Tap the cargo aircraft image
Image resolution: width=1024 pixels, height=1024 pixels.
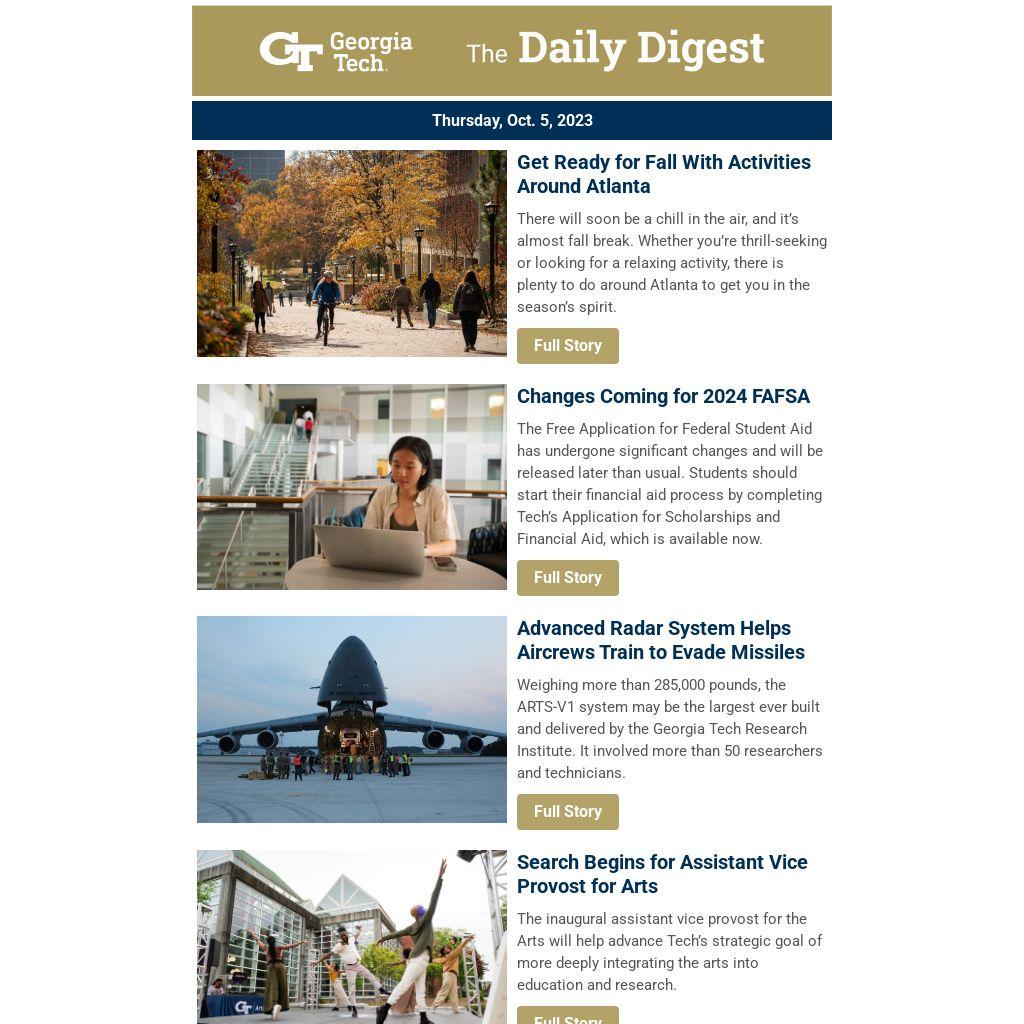click(352, 719)
